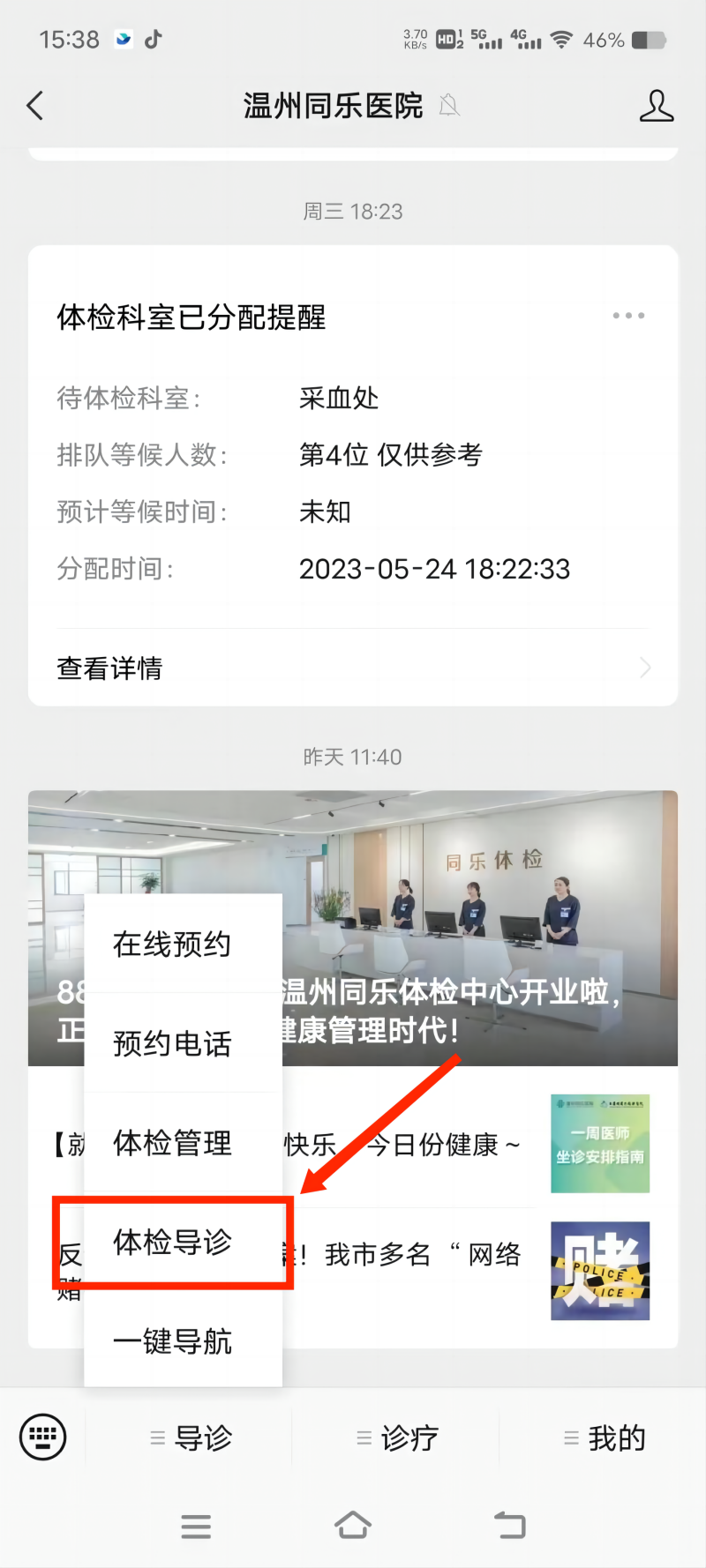Viewport: 706px width, 1568px height.
Task: Switch to keyboard input mode
Action: [42, 1437]
